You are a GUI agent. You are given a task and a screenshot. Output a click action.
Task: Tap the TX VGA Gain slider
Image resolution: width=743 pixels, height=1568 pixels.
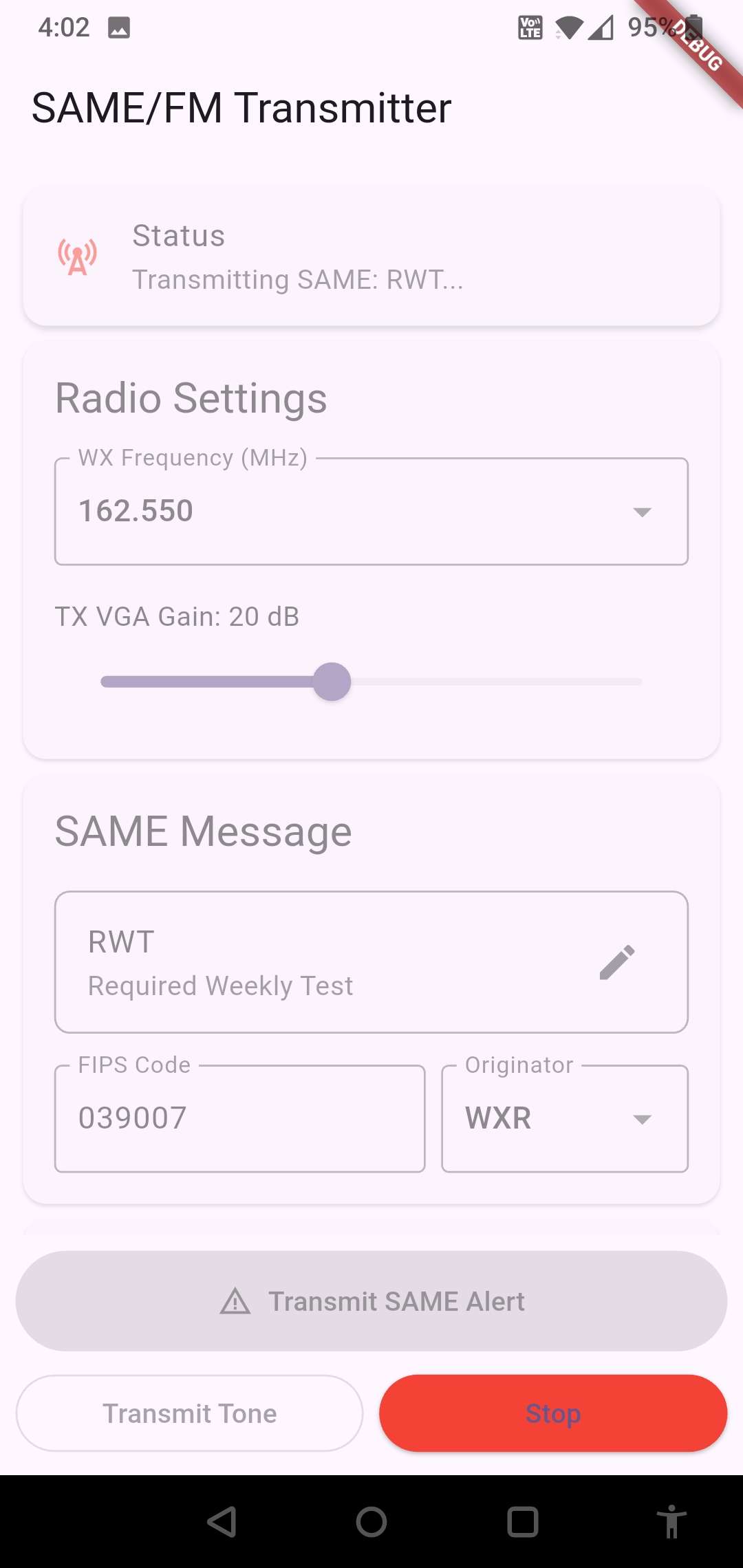[x=332, y=682]
